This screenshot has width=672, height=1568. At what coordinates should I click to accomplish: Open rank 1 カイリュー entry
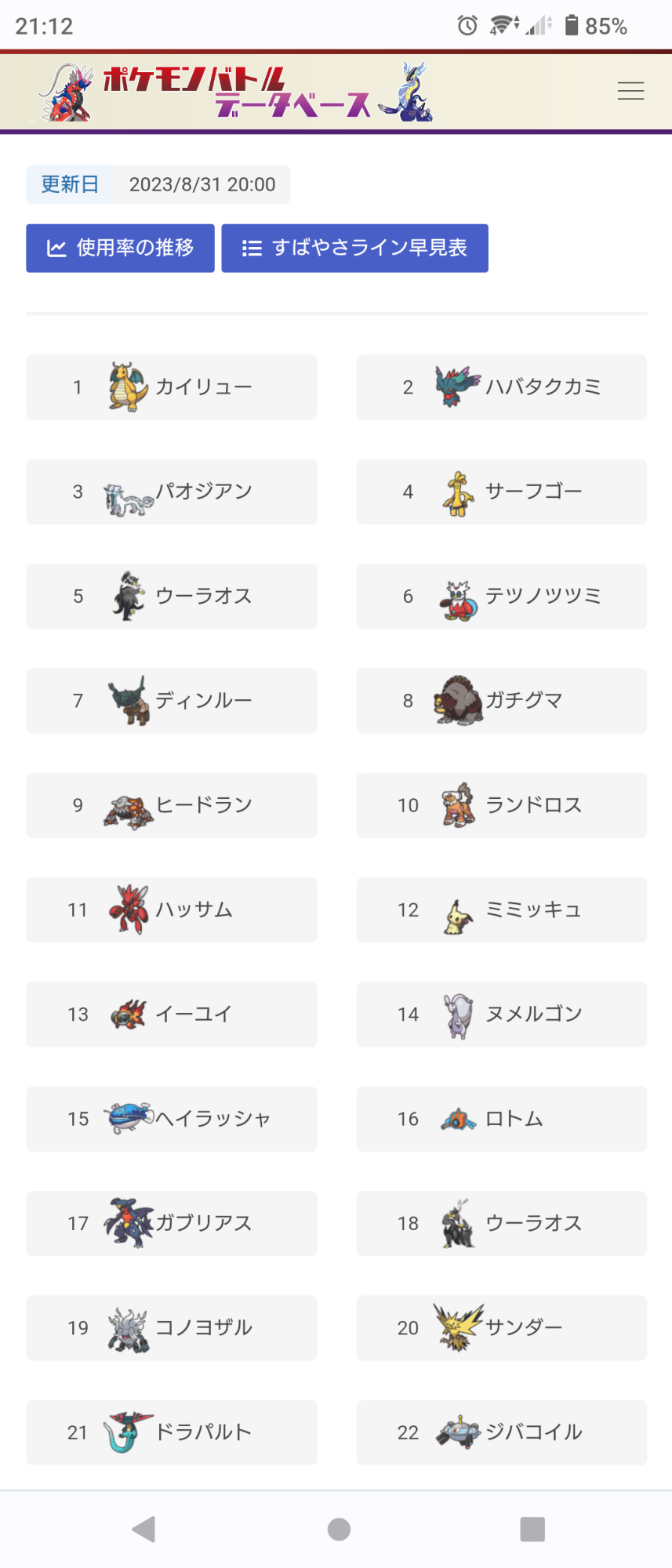tap(171, 387)
